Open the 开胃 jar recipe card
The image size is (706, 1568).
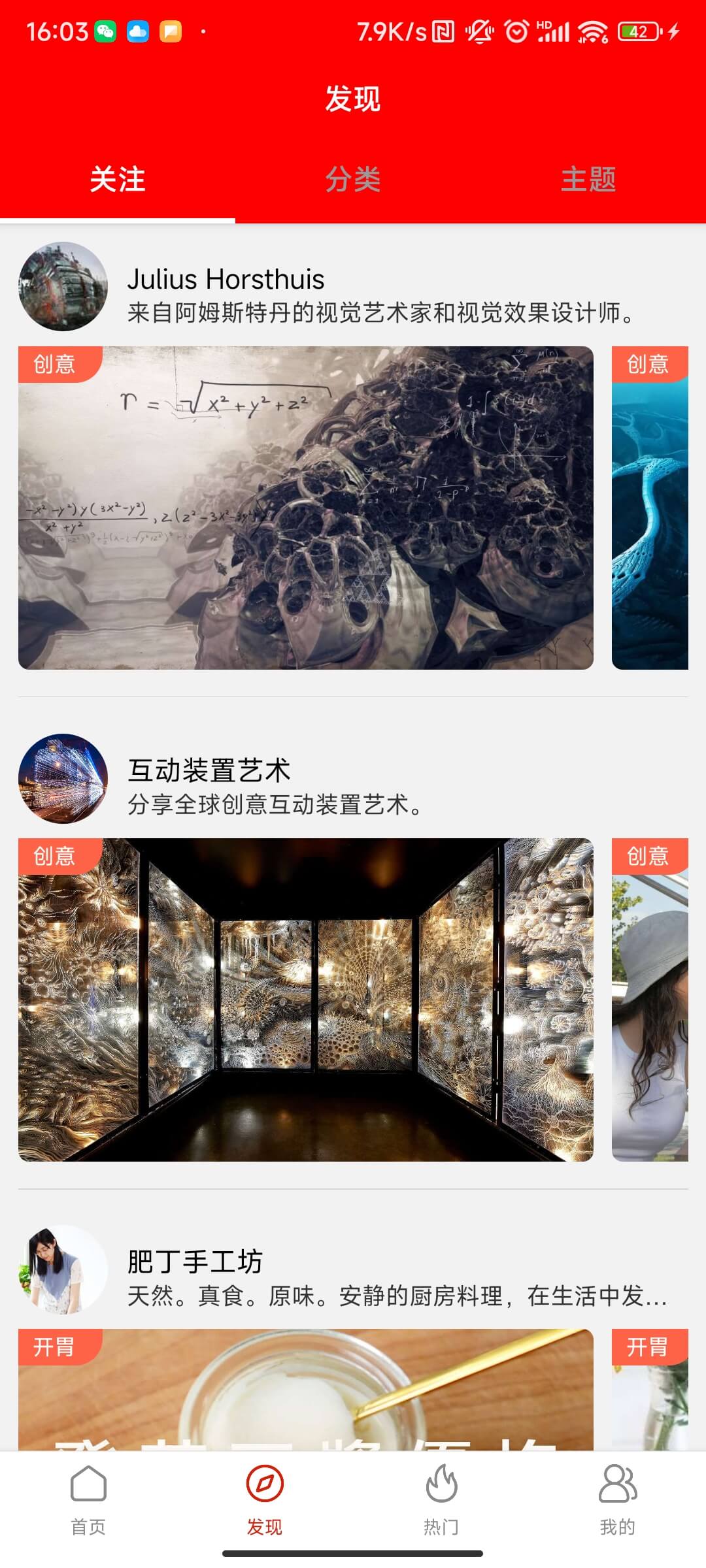tap(306, 1388)
